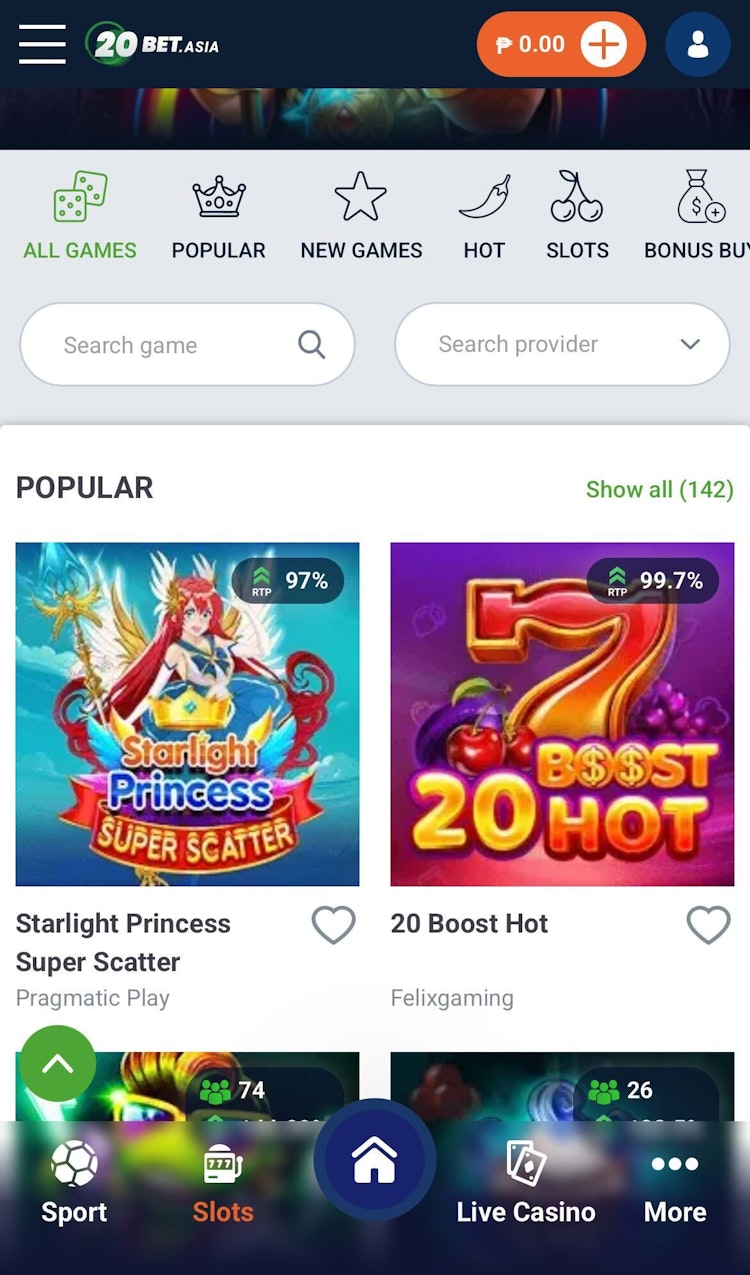Favorite Starlight Princess Super Scatter
This screenshot has width=750, height=1275.
coord(334,925)
